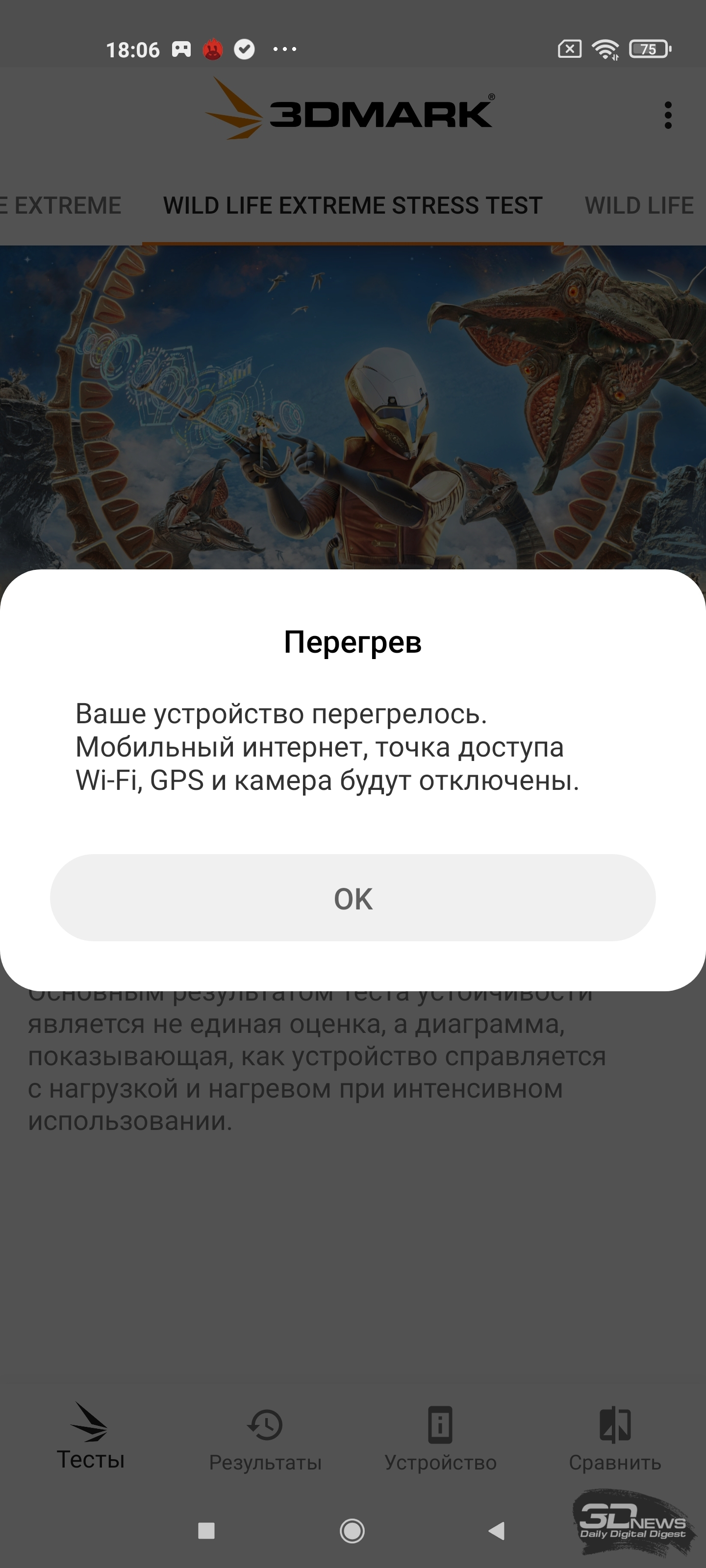Confirm the overheating dialog with OK

[x=353, y=897]
